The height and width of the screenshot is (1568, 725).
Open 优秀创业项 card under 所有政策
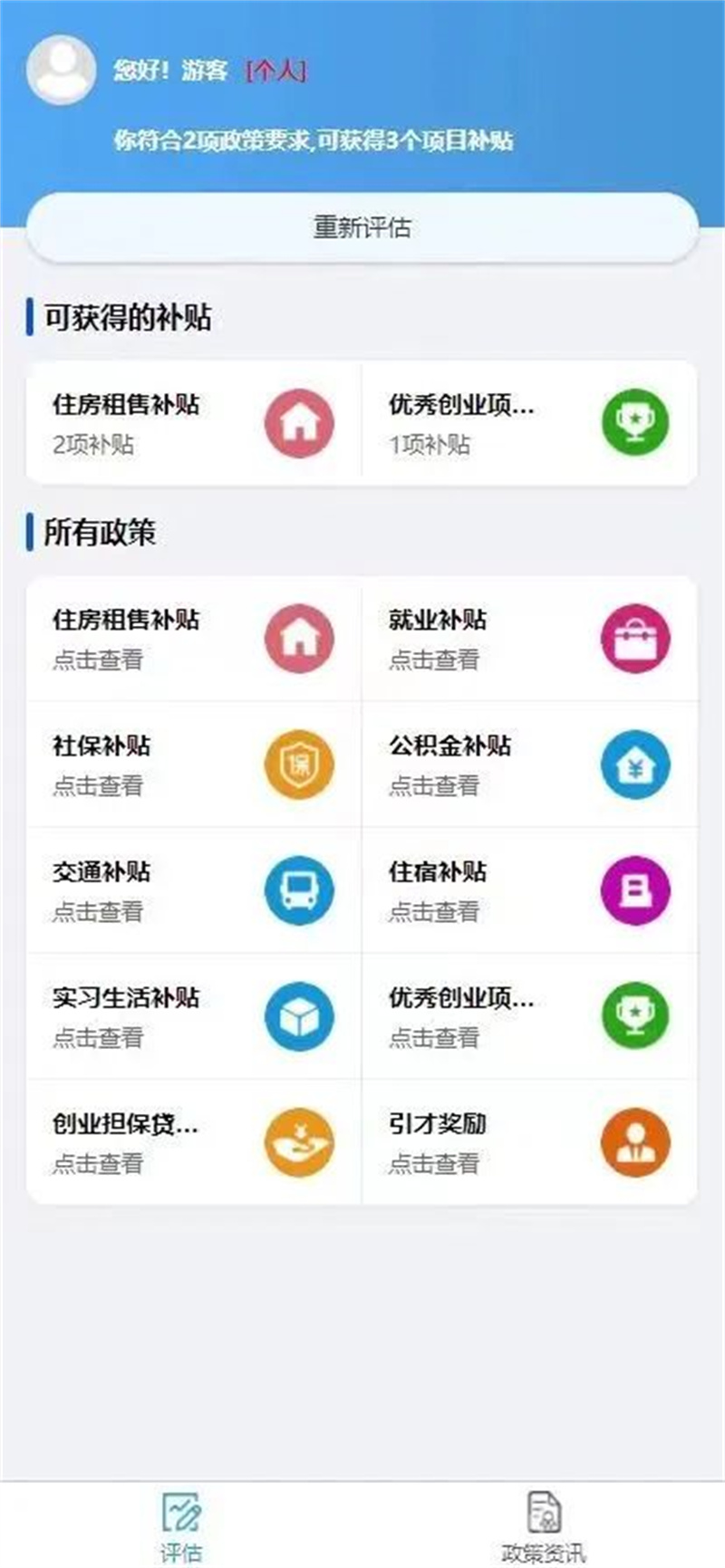coord(529,1015)
